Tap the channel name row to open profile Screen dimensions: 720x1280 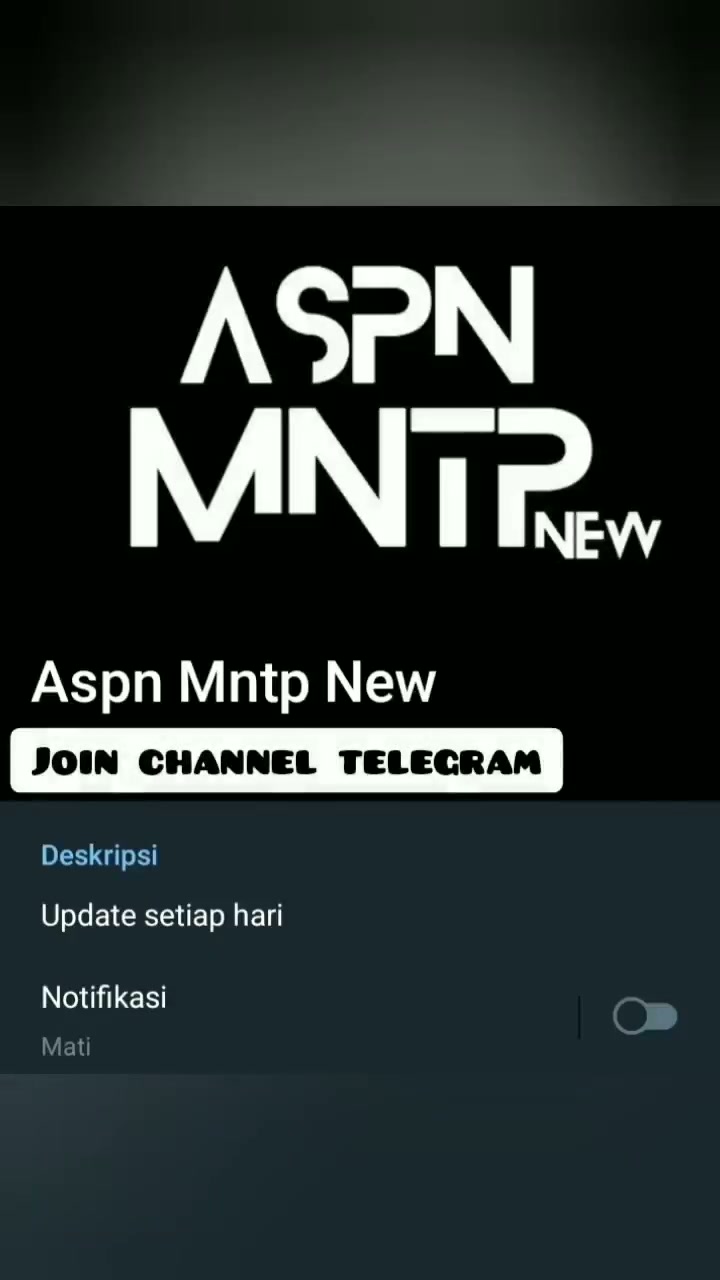[233, 681]
